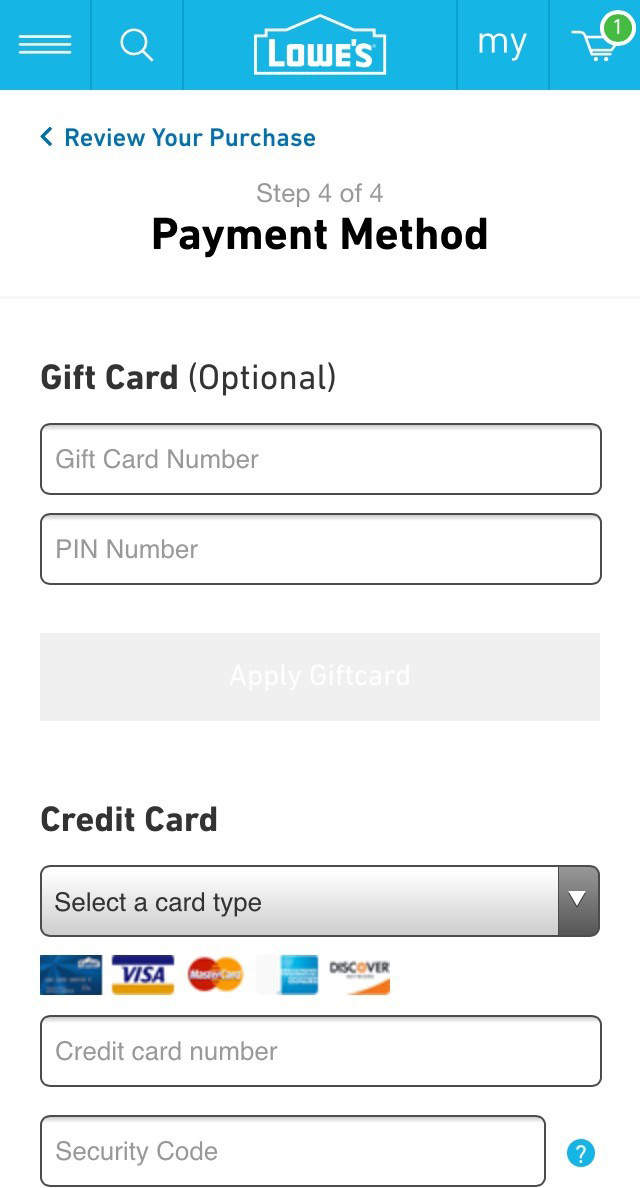Expand the Select a card type dropdown

point(320,901)
